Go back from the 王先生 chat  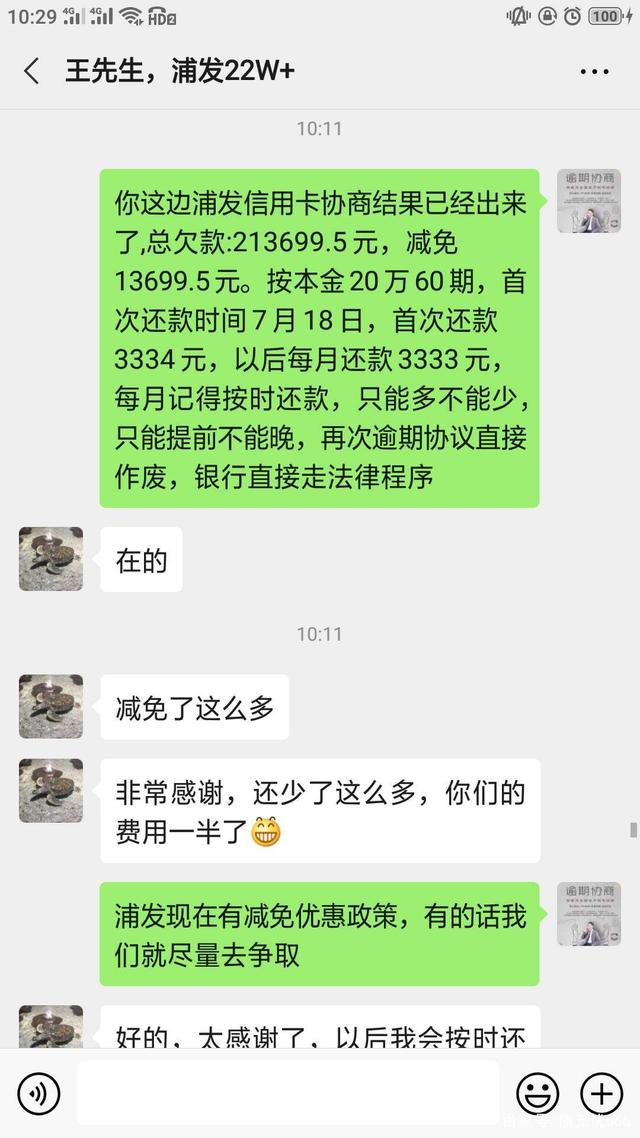pyautogui.click(x=32, y=71)
